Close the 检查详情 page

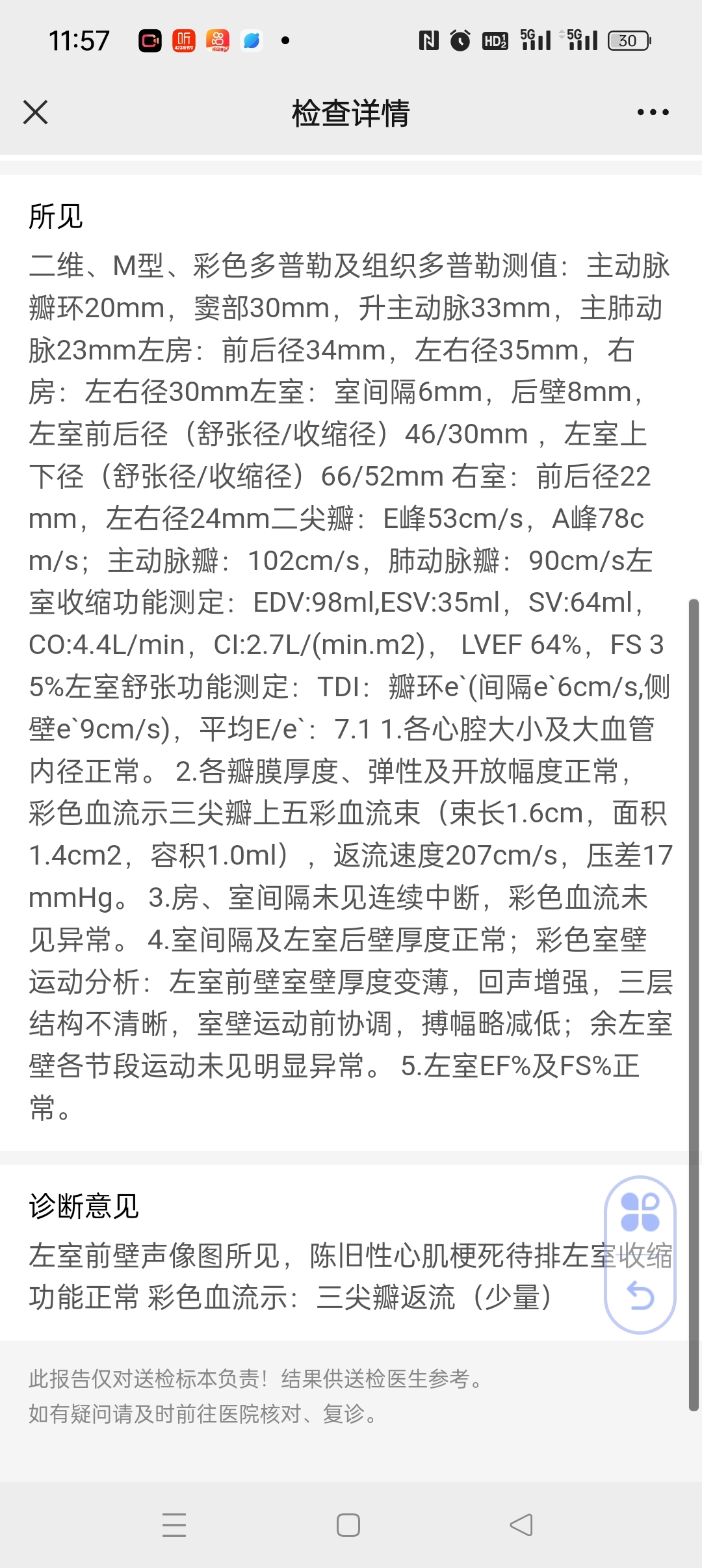coord(35,112)
